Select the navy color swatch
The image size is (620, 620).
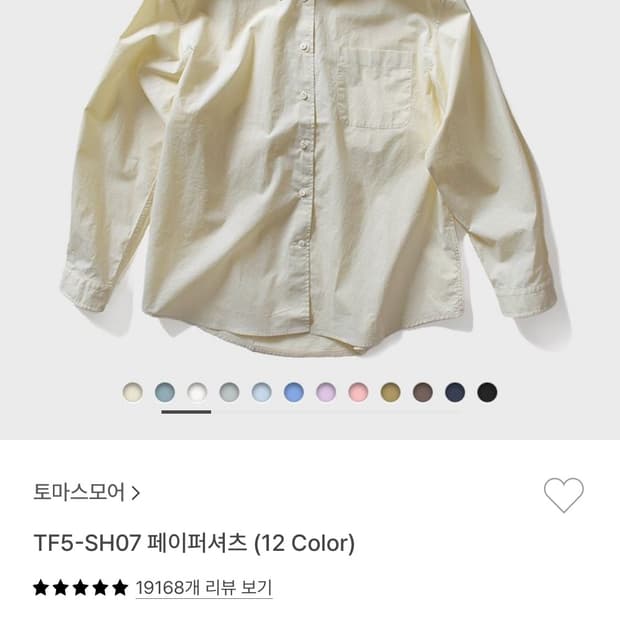pyautogui.click(x=455, y=392)
